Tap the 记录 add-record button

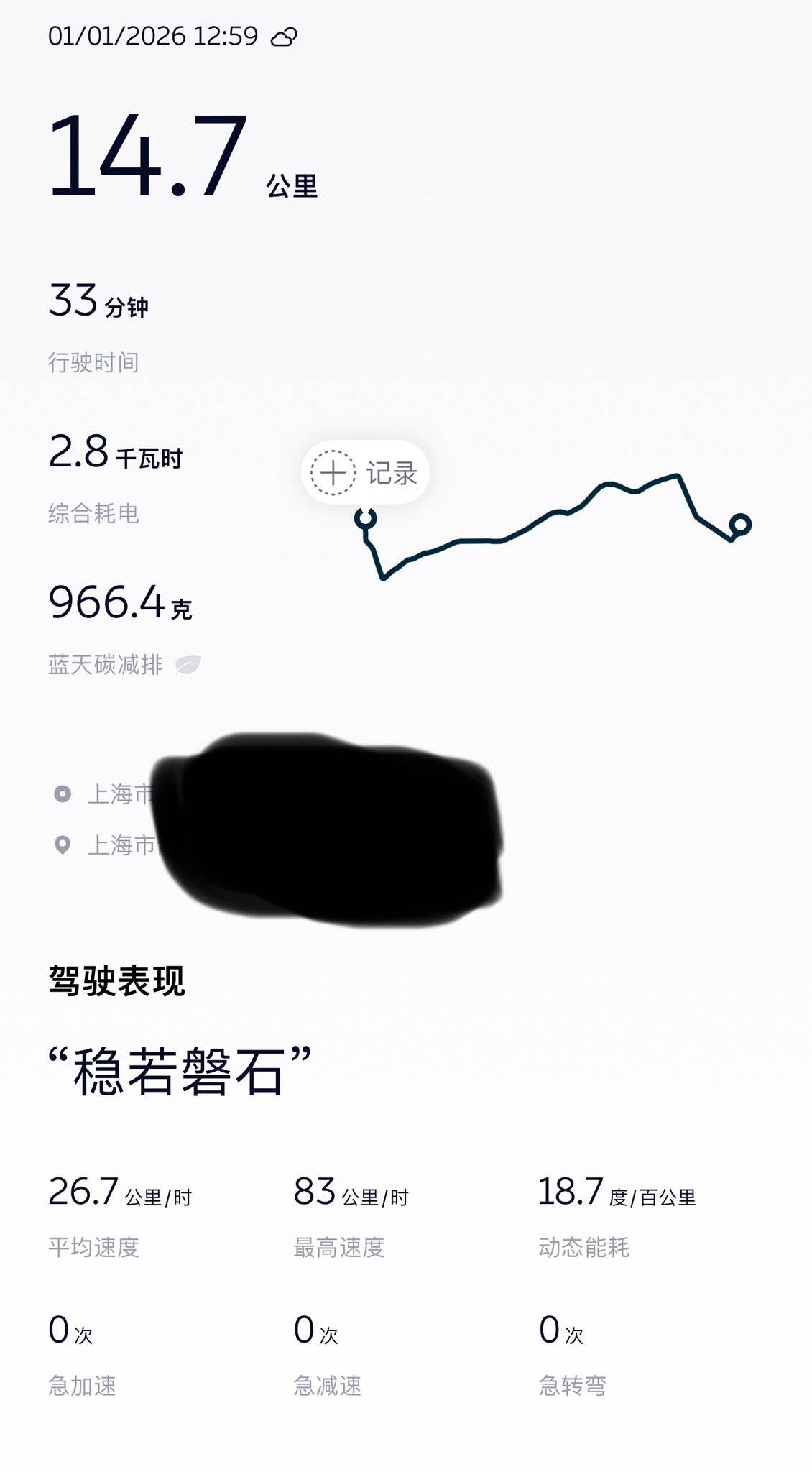[x=365, y=473]
